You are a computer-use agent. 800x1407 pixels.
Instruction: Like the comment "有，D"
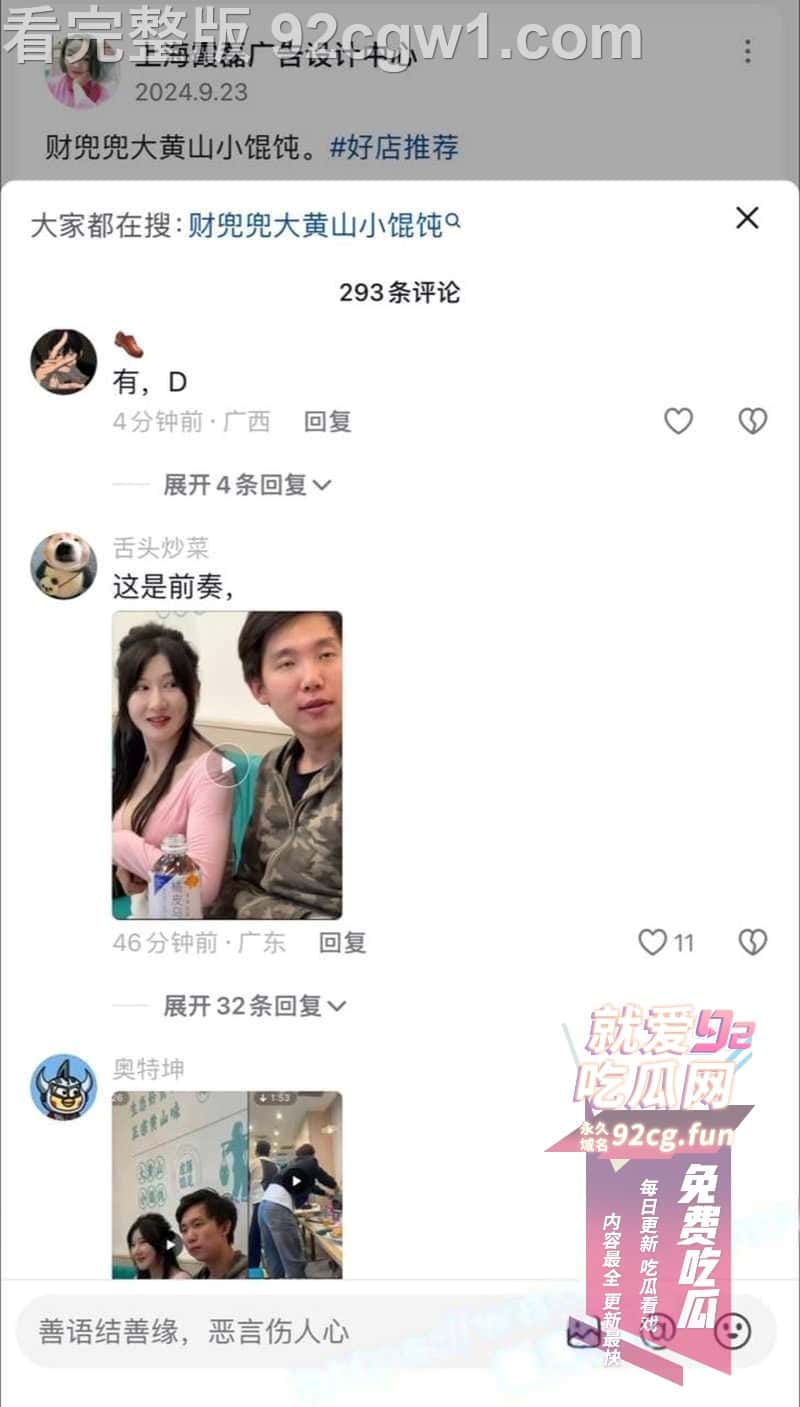(679, 422)
